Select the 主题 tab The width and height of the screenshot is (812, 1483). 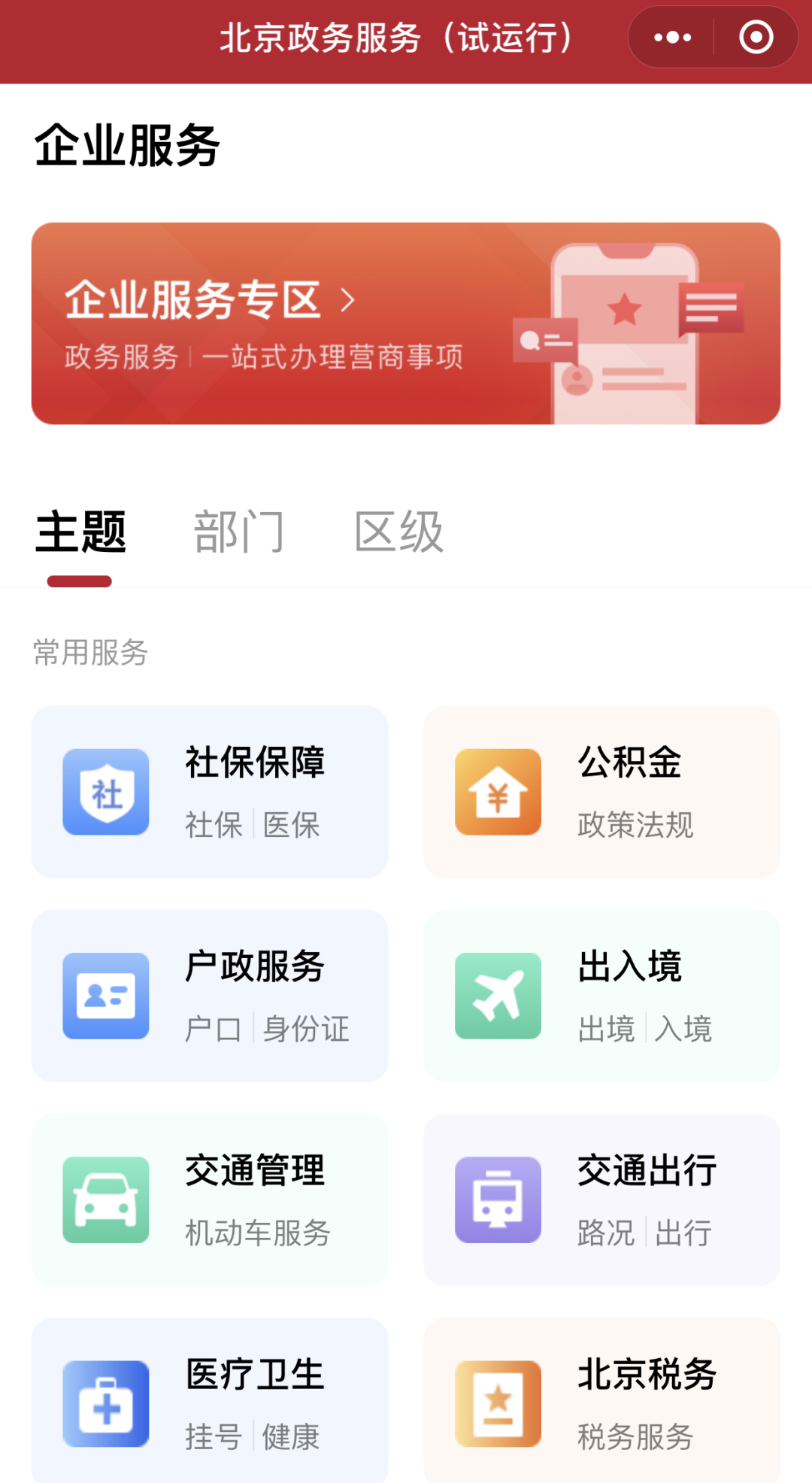tap(80, 532)
